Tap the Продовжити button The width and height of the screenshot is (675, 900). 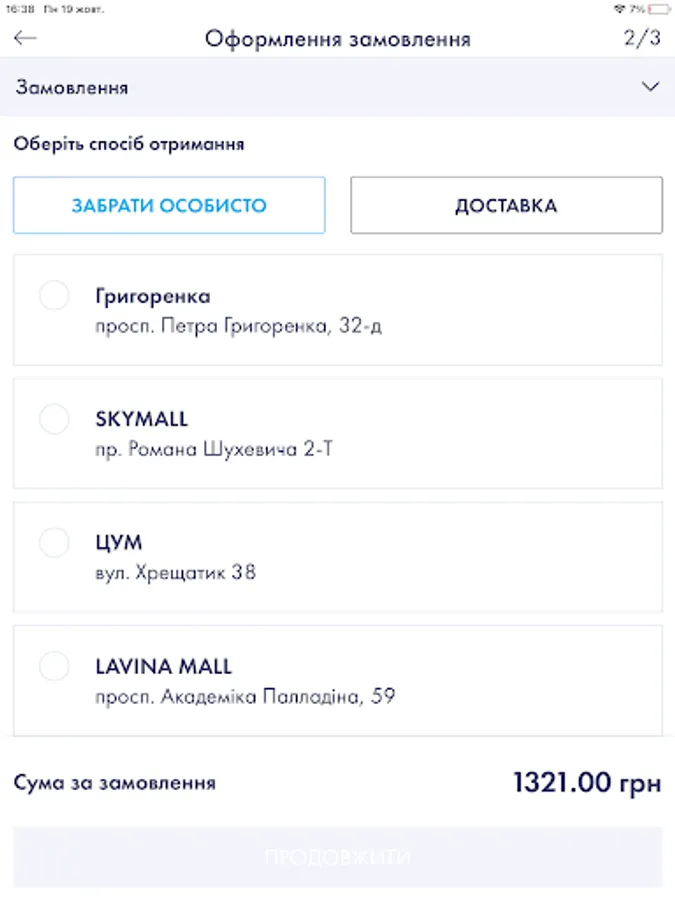click(x=337, y=857)
